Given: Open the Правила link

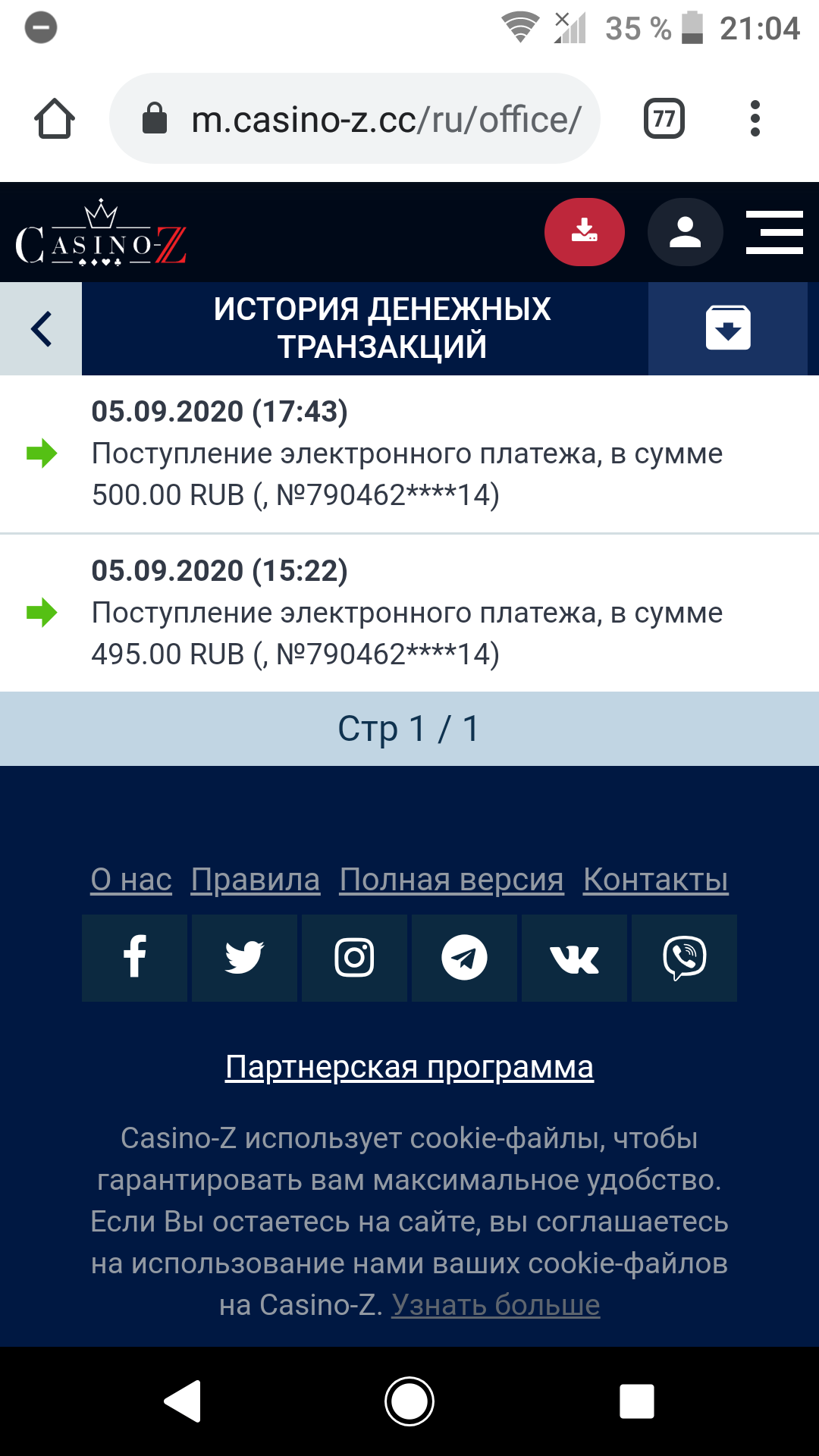Looking at the screenshot, I should click(x=256, y=880).
